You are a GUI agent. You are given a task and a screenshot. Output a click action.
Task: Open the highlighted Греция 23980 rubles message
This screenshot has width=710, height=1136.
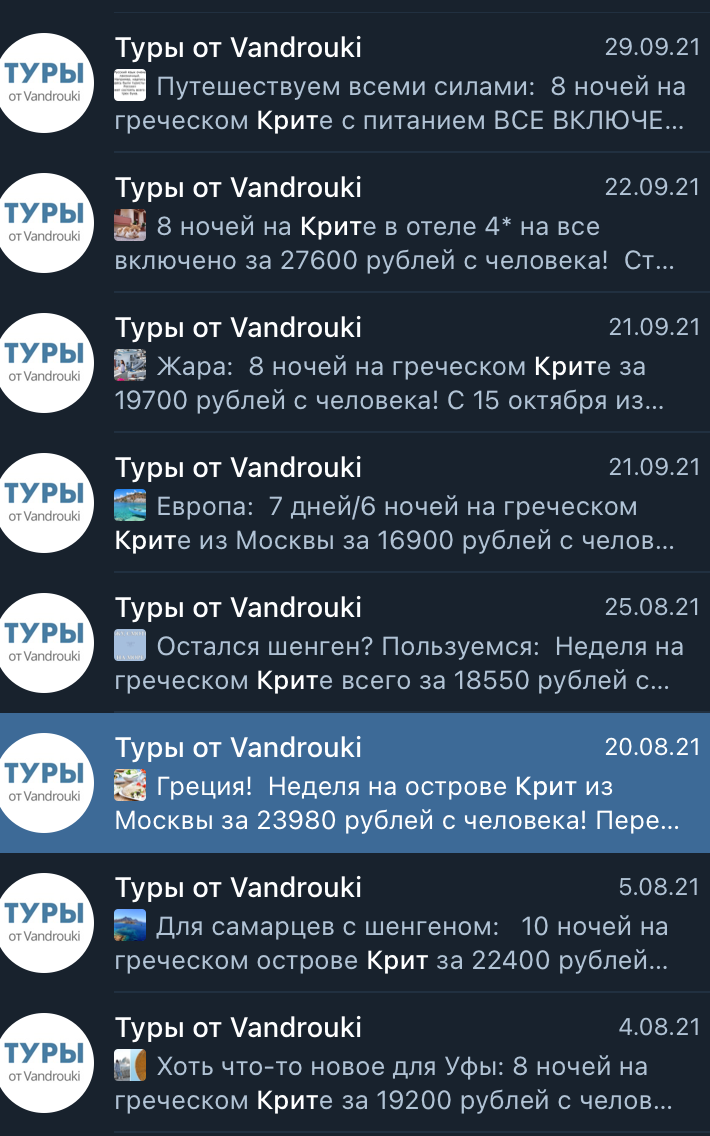coord(355,782)
